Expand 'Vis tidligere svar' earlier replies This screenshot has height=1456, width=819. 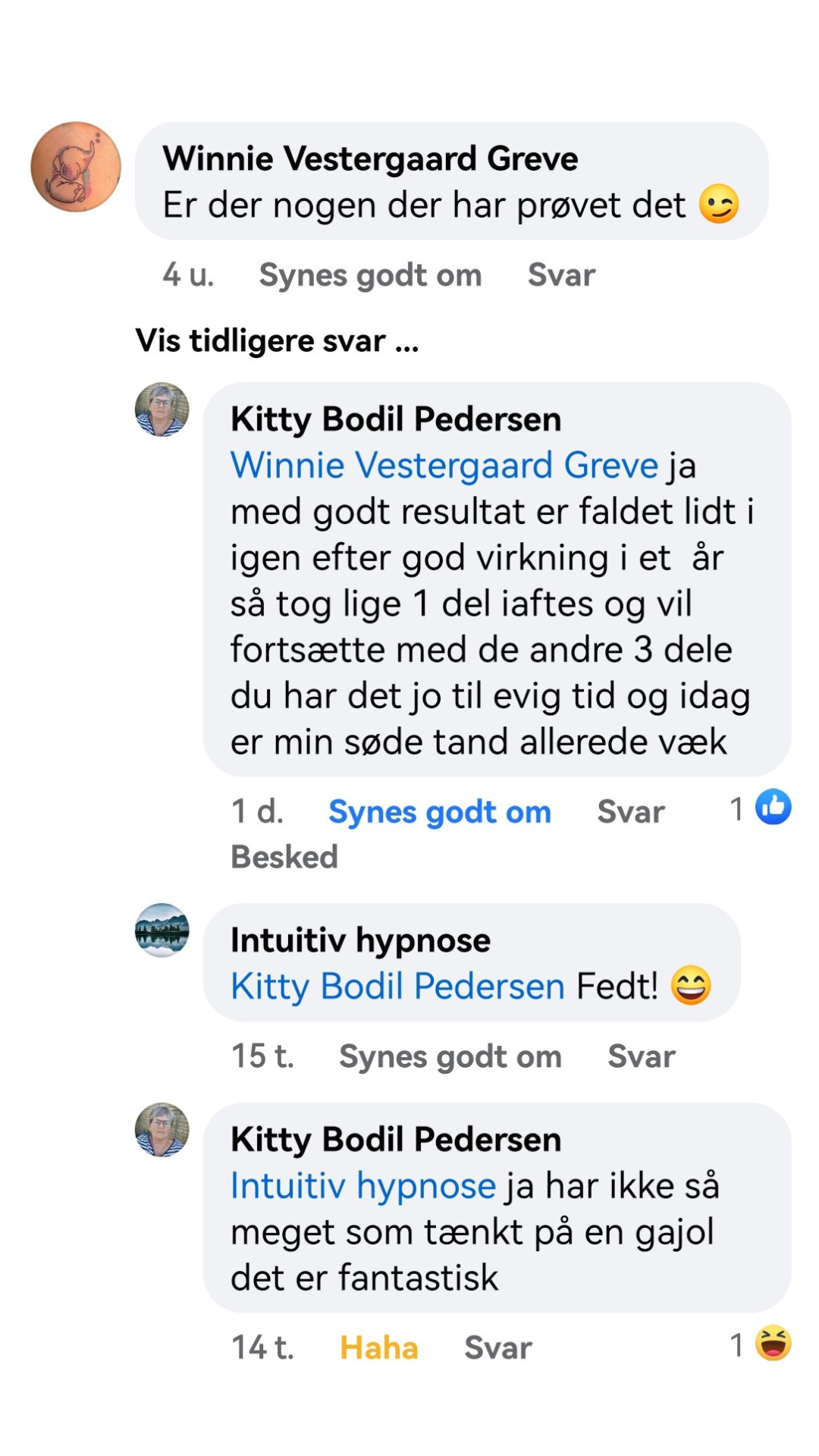[x=277, y=341]
